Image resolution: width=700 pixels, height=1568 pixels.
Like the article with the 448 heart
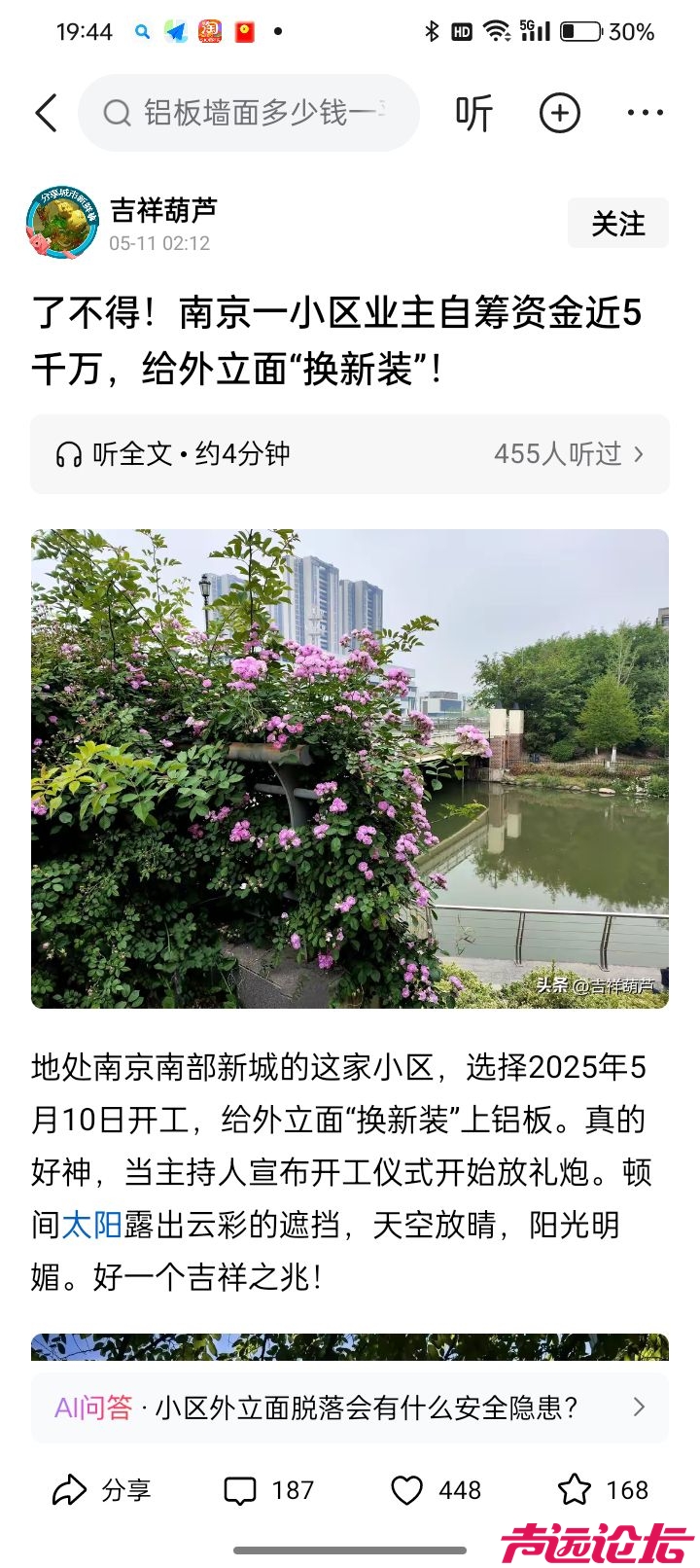[436, 1490]
